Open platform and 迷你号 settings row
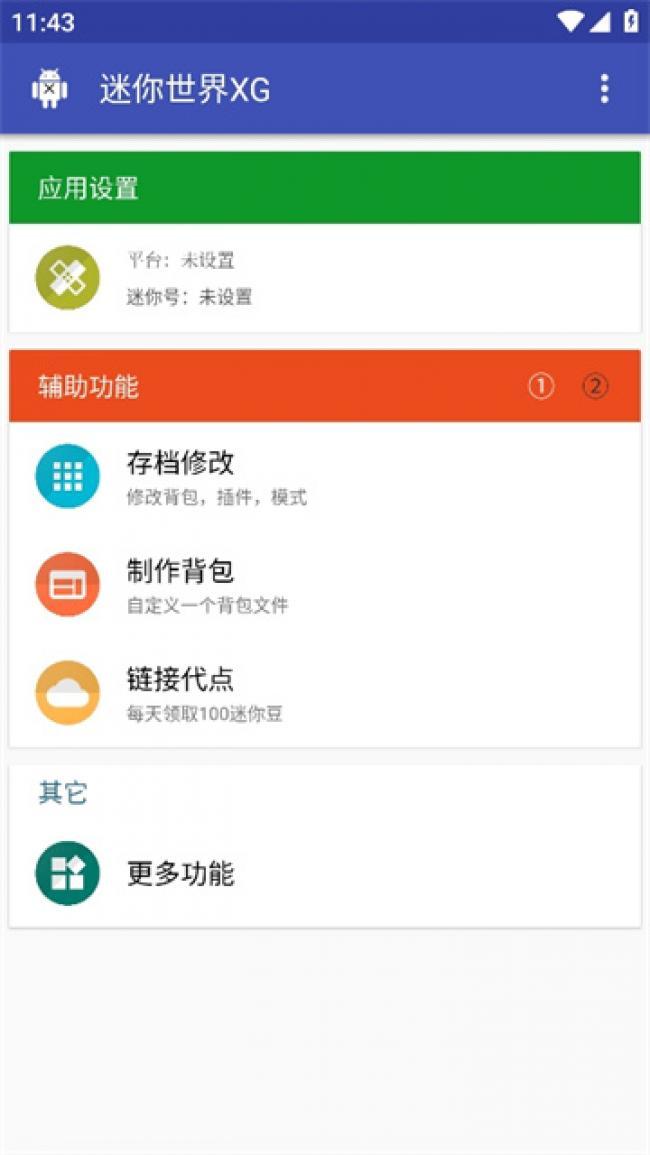This screenshot has width=650, height=1155. pyautogui.click(x=324, y=278)
